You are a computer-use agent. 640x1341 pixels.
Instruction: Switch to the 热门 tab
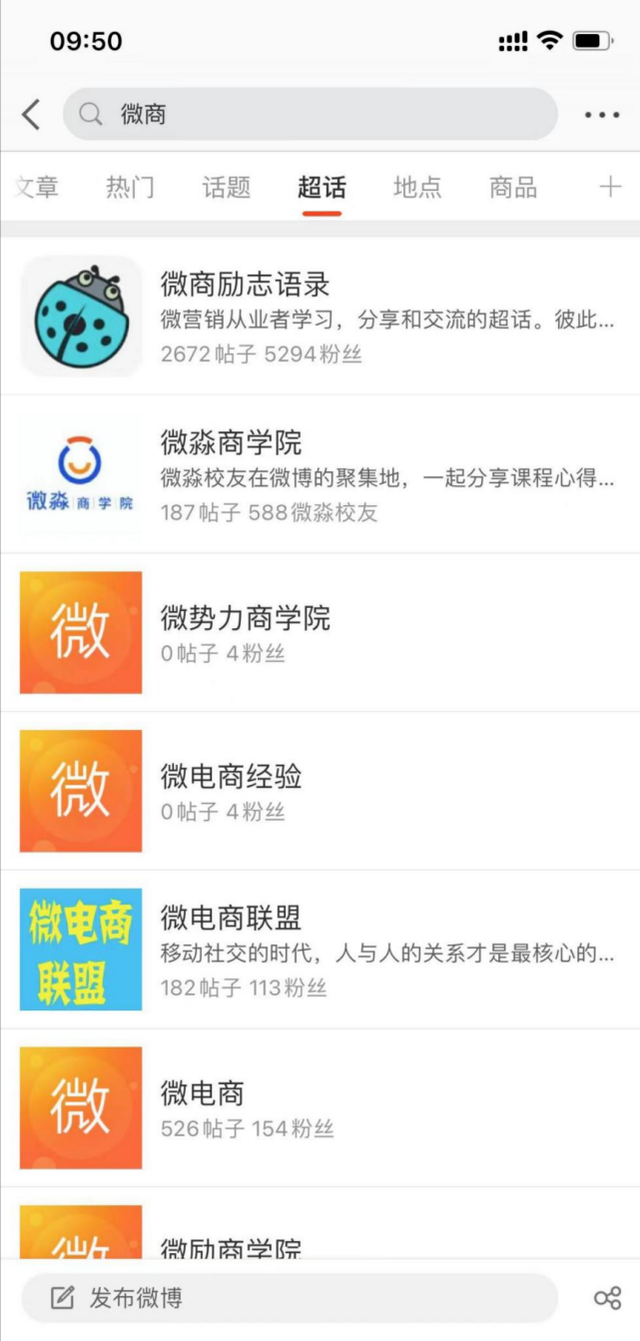point(130,187)
